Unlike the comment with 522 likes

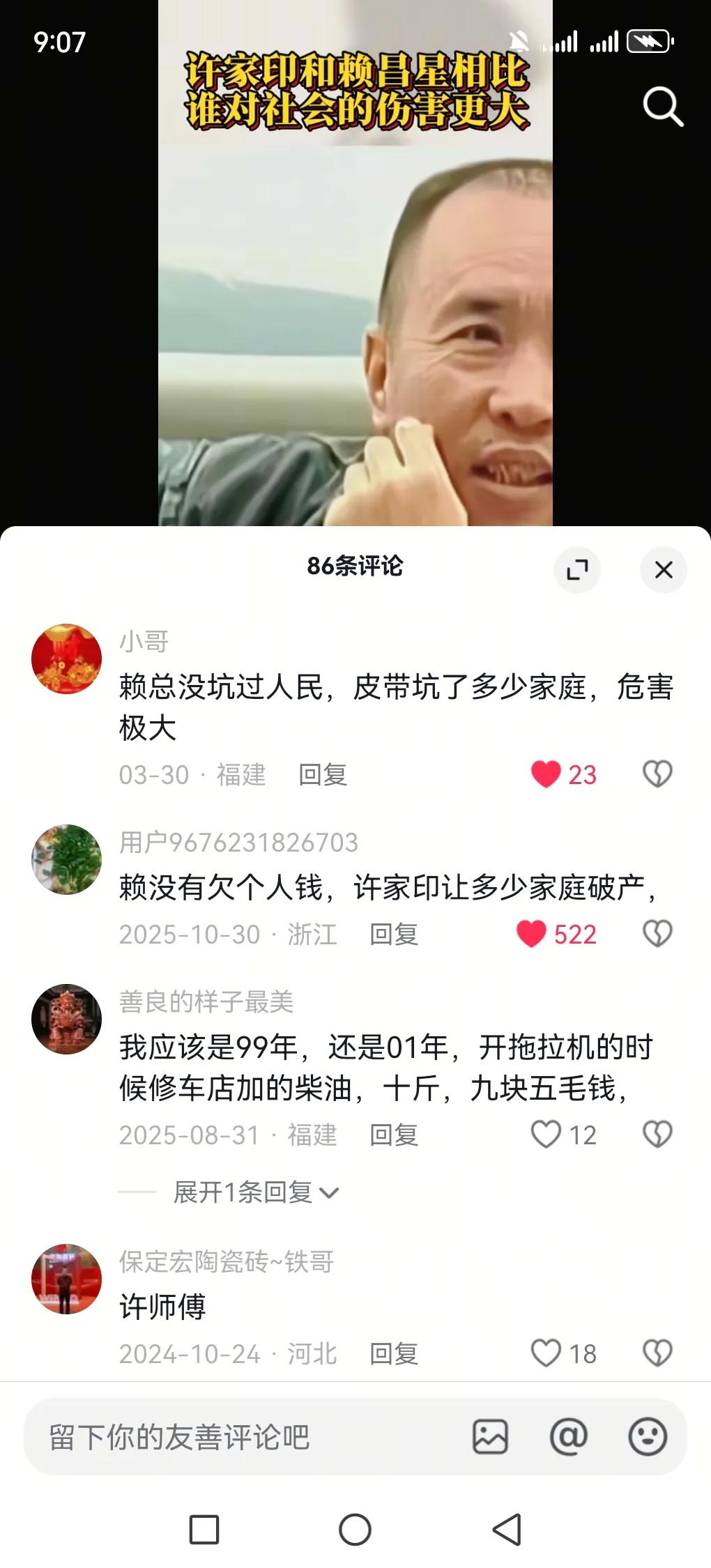tap(533, 932)
